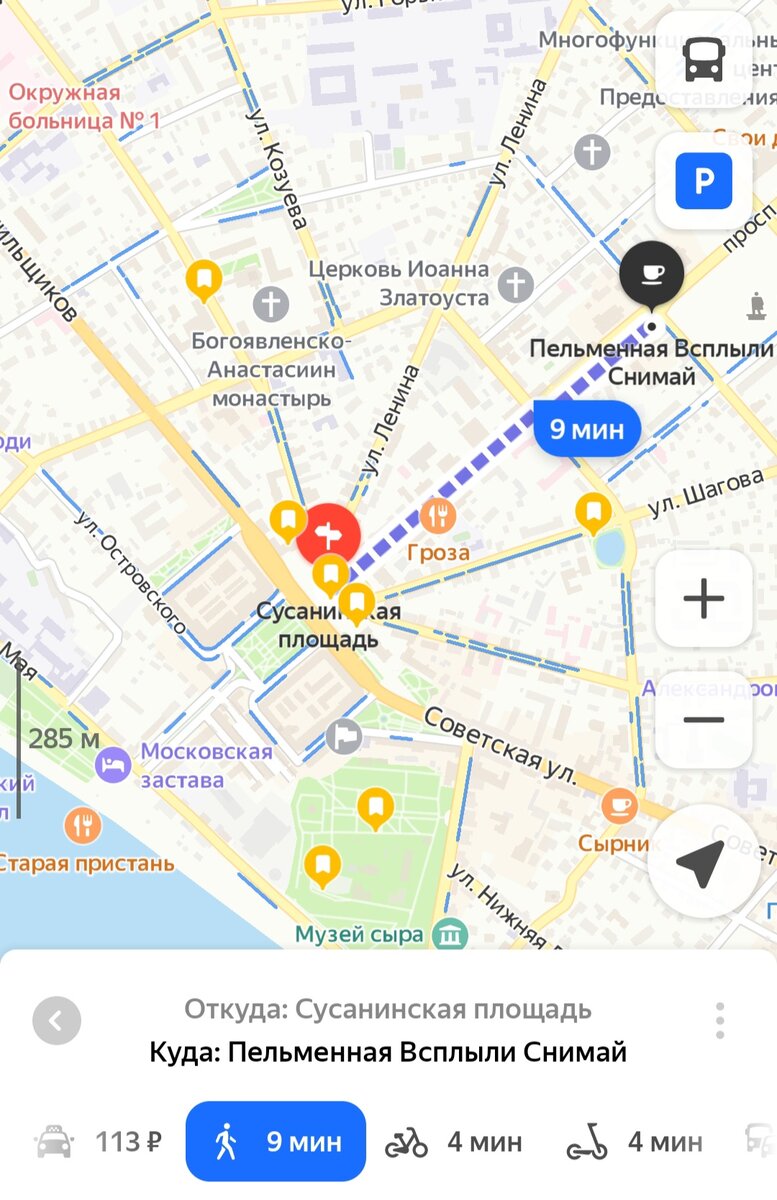Open the Московская застава hotel marker
The width and height of the screenshot is (777, 1200).
click(113, 766)
